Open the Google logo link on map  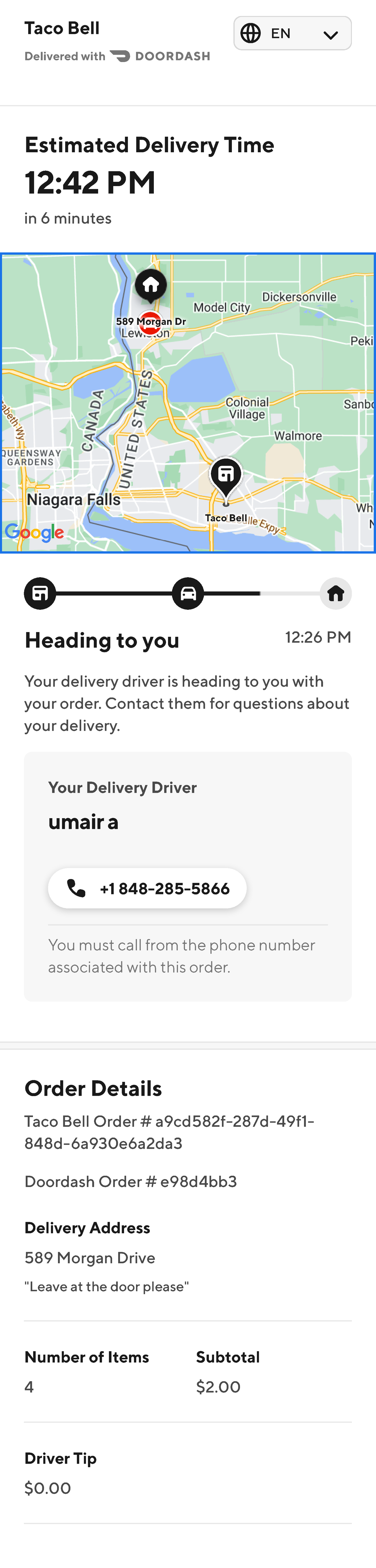point(34,533)
